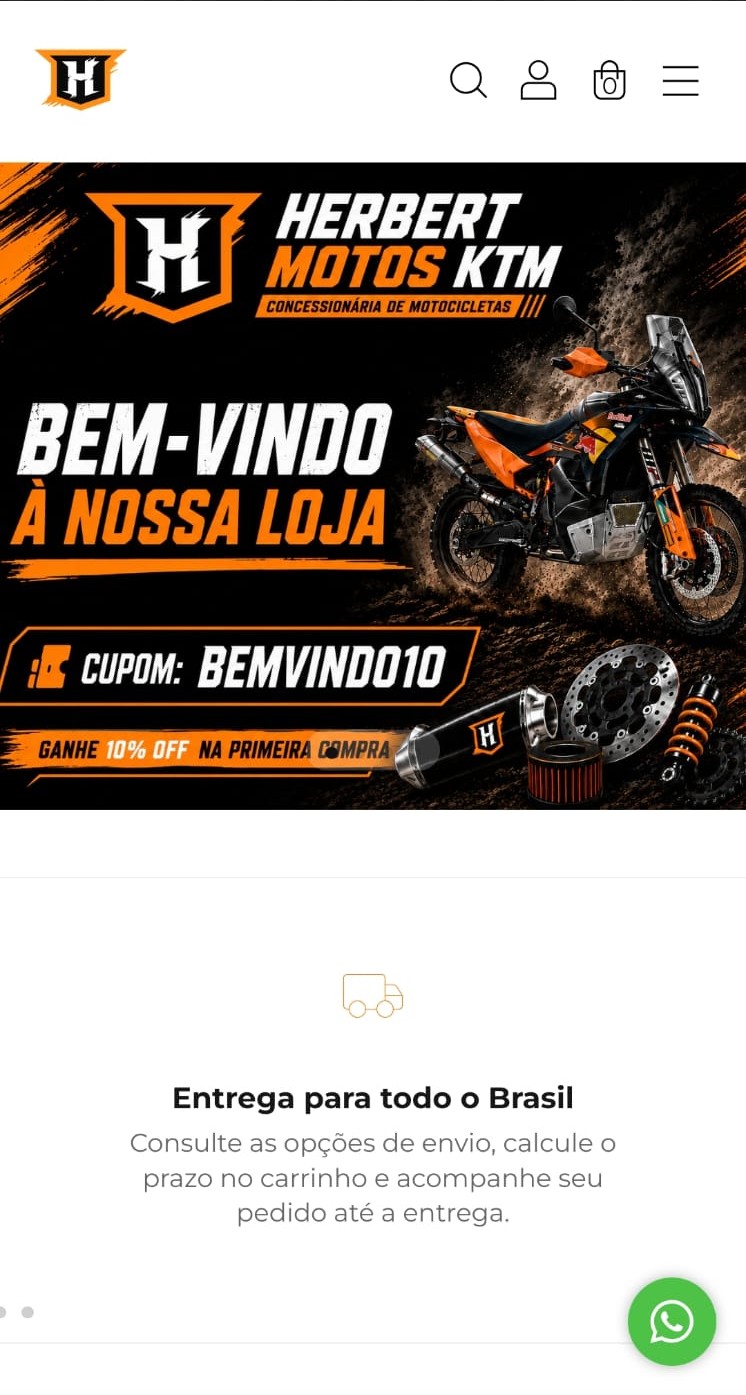Image resolution: width=746 pixels, height=1395 pixels.
Task: View the shopping bag cart
Action: pyautogui.click(x=609, y=80)
